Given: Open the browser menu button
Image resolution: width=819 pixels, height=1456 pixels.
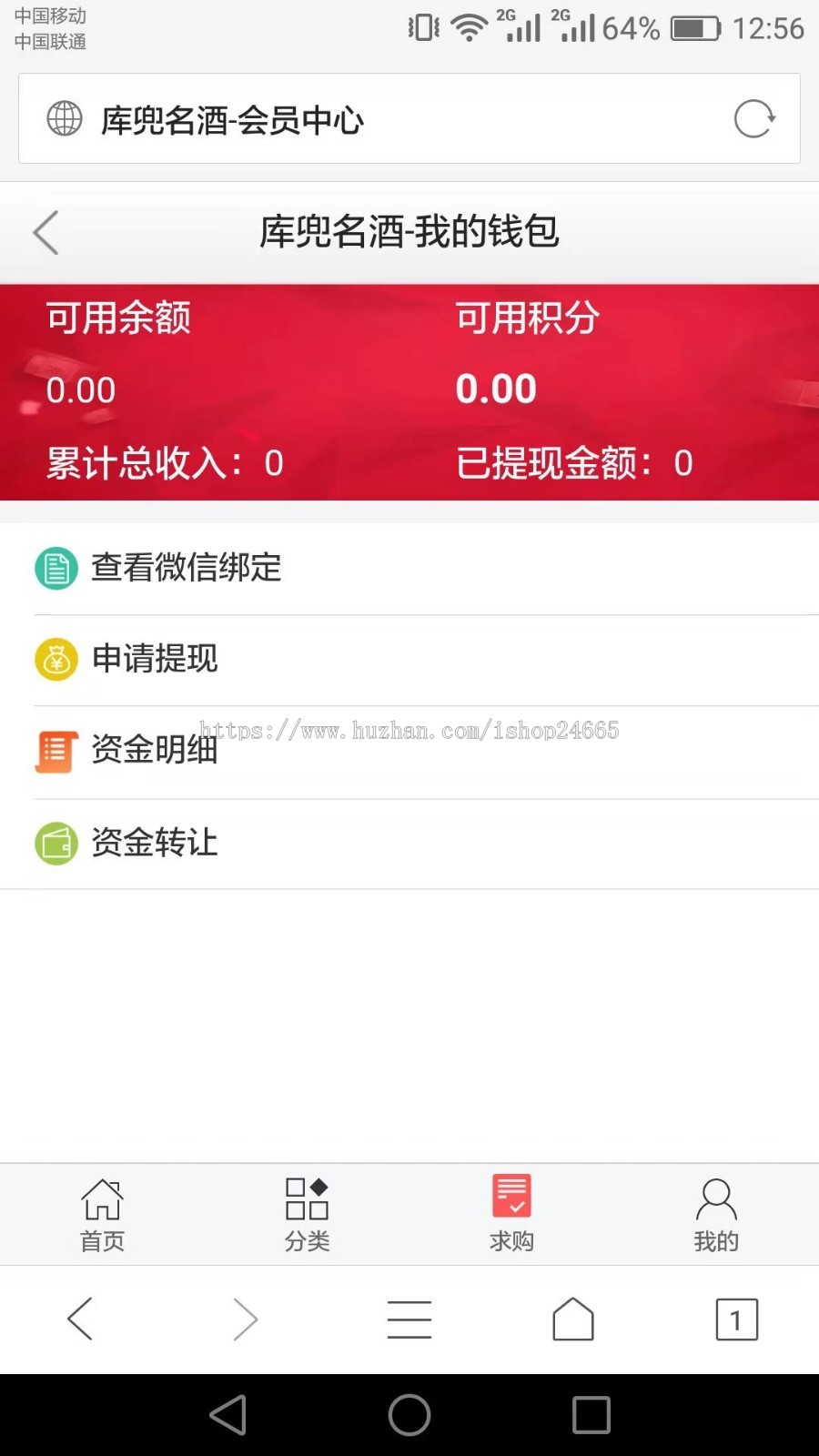Looking at the screenshot, I should (409, 1319).
